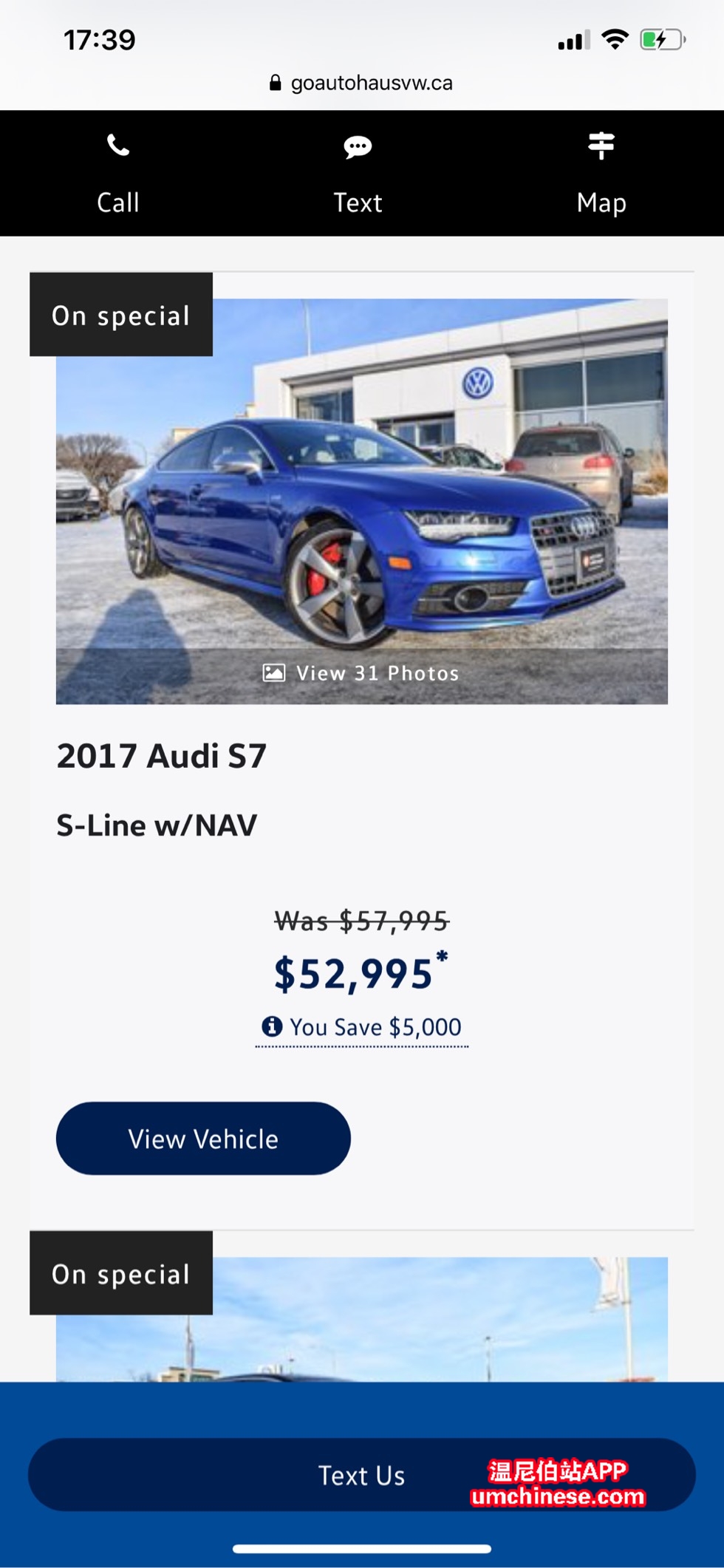Tap the goautohausvw.ca address bar
Image resolution: width=724 pixels, height=1568 pixels.
click(x=362, y=83)
